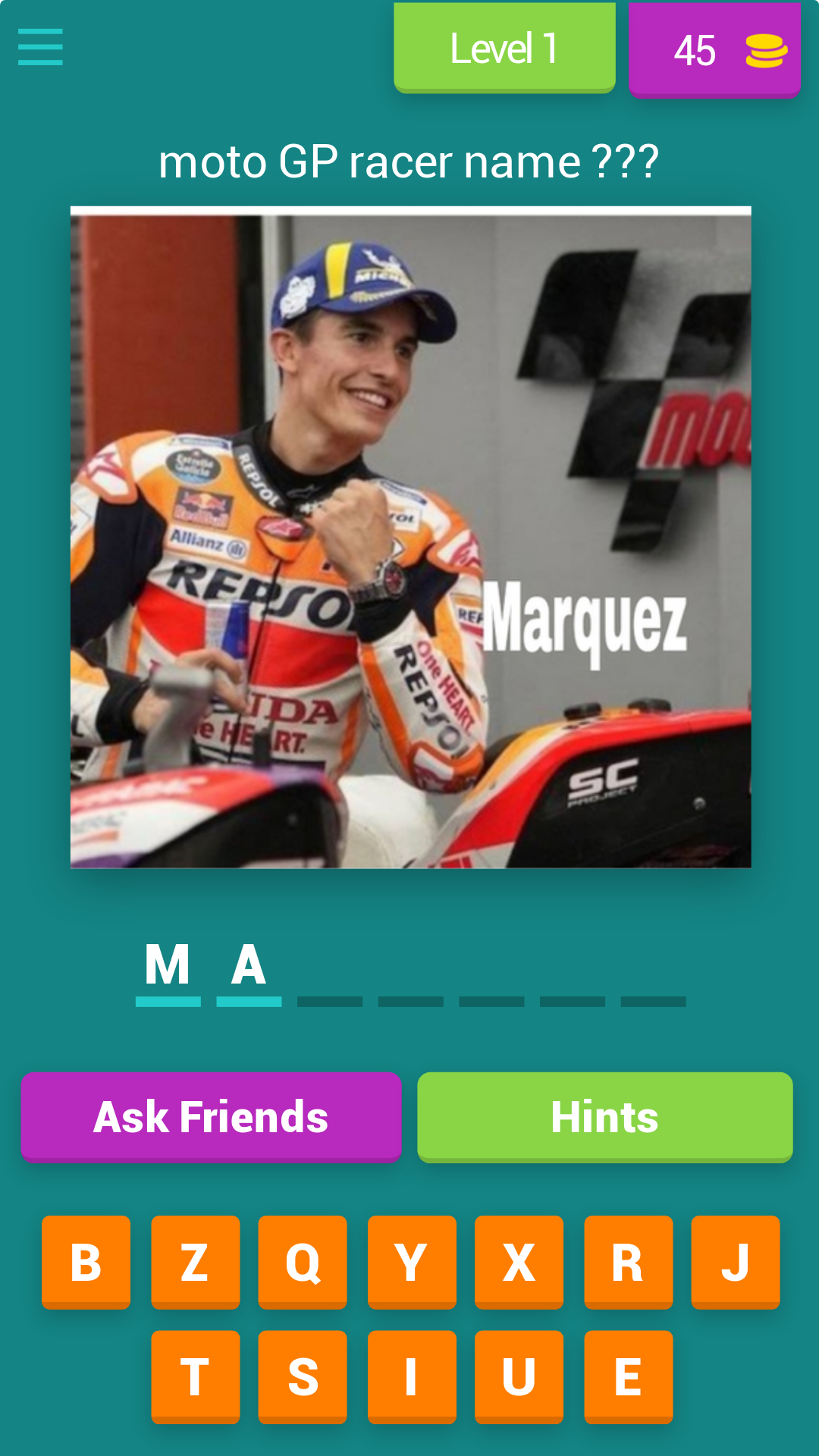Select the S letter tile

tap(303, 1376)
